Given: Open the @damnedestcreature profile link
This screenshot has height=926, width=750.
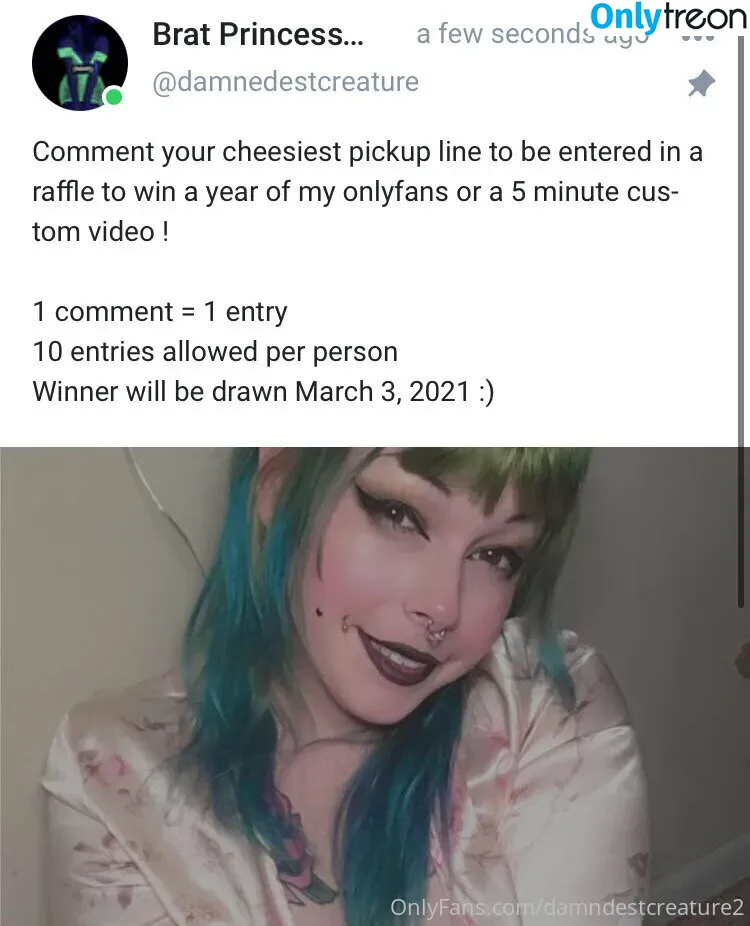Looking at the screenshot, I should 285,82.
